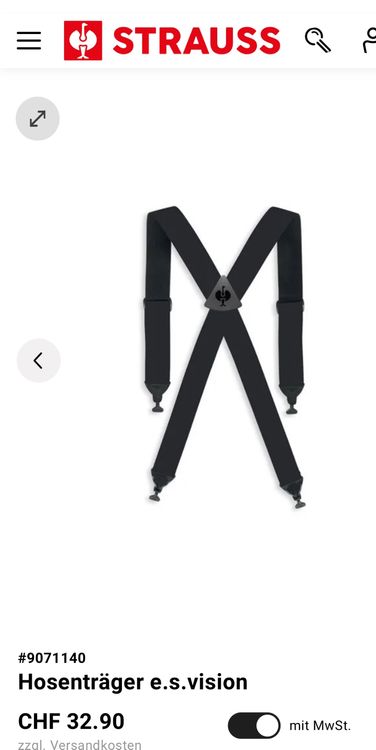Open the user account icon
376x750 pixels.
click(369, 41)
